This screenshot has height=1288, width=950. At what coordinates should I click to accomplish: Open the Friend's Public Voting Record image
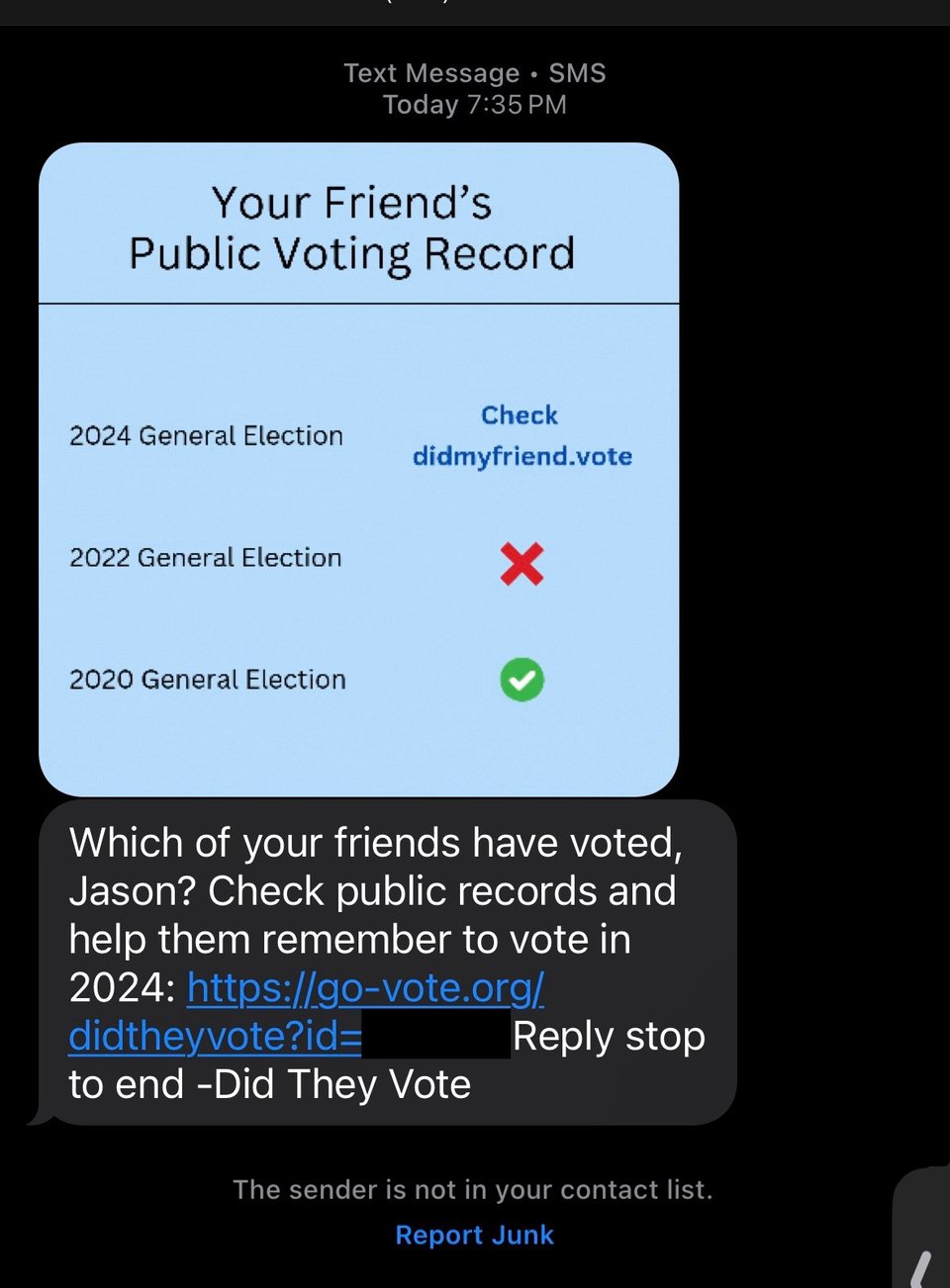358,469
